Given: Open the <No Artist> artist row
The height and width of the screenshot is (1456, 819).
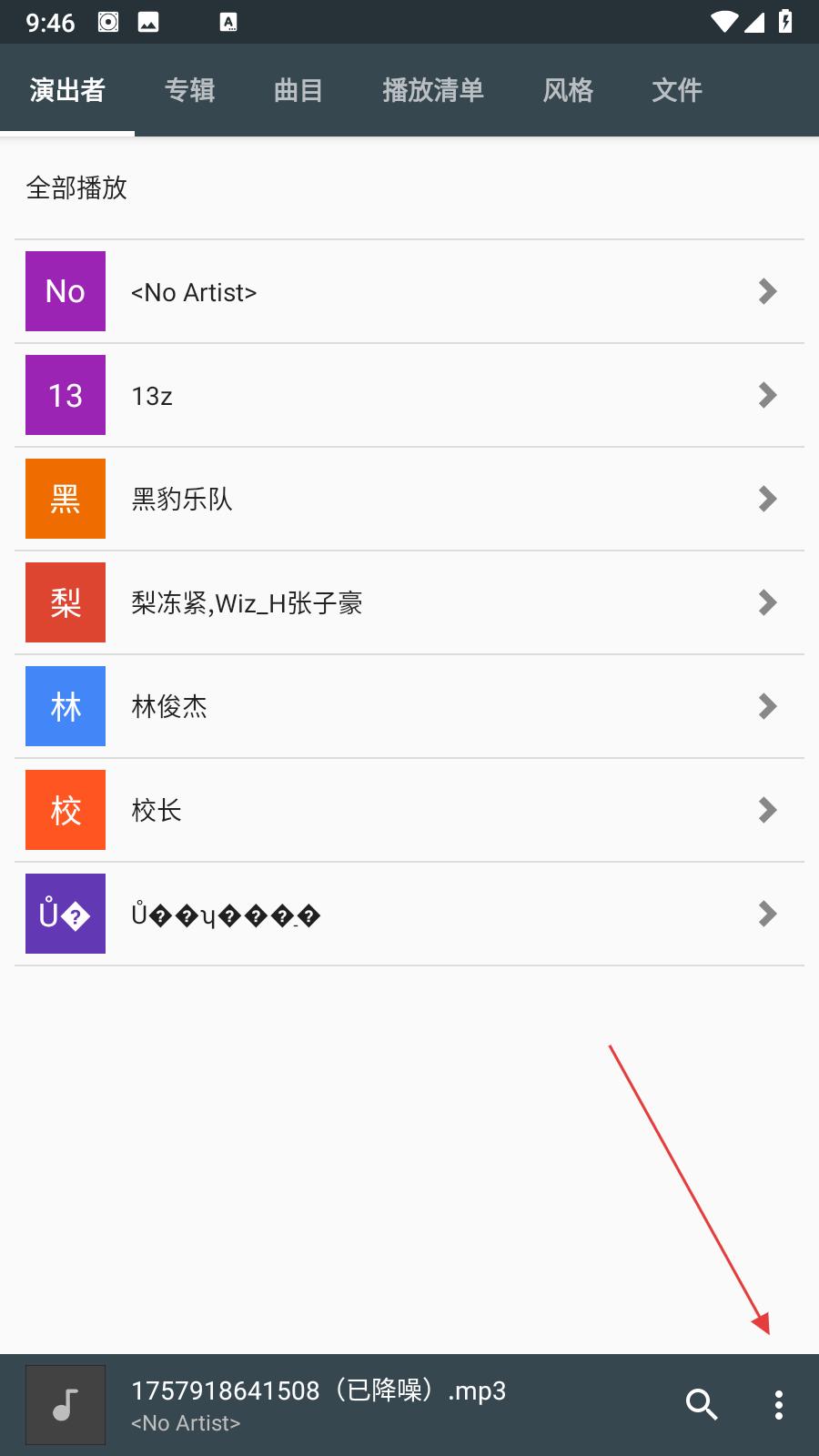Looking at the screenshot, I should pos(409,292).
